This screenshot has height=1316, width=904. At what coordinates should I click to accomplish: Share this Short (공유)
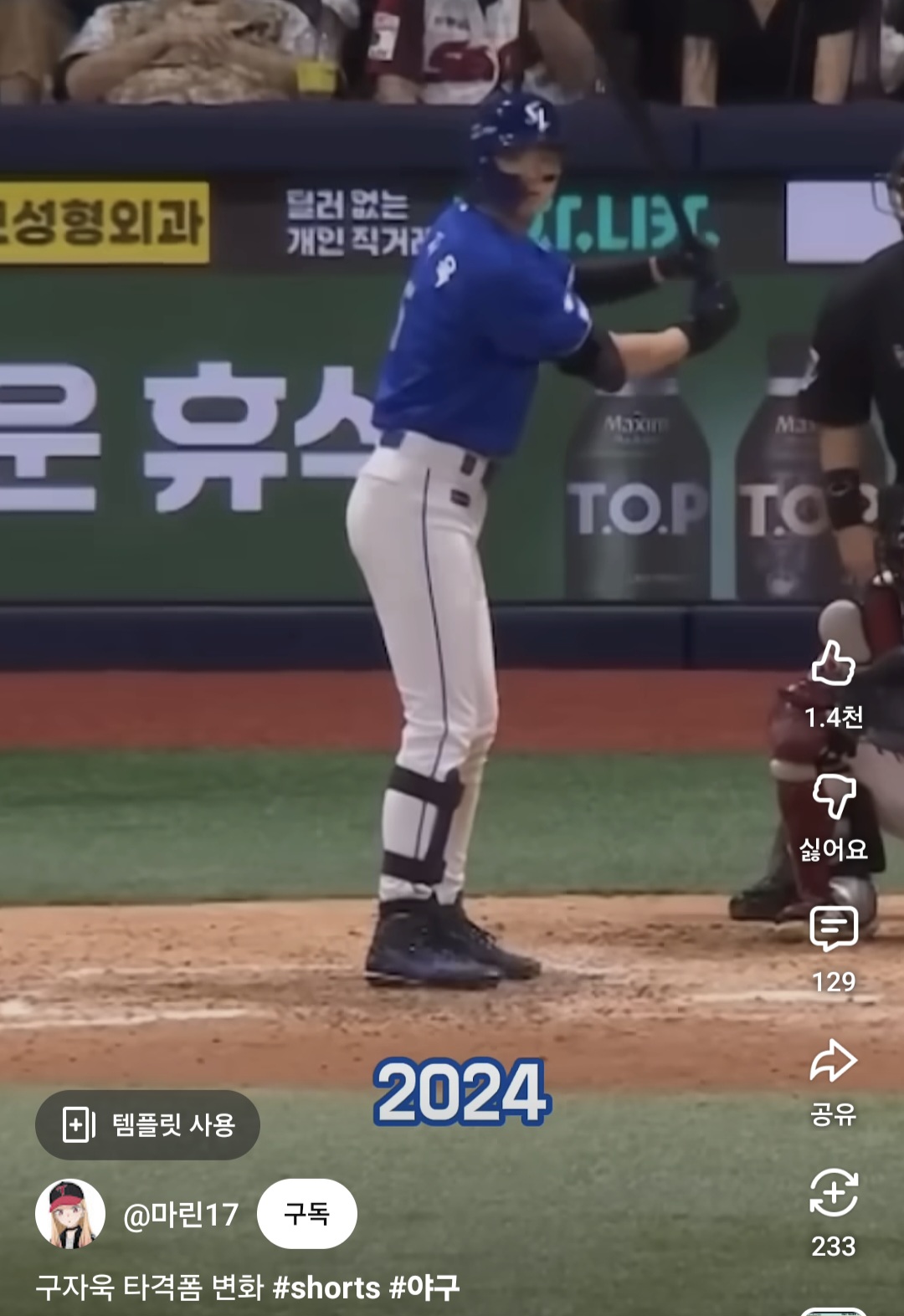click(x=834, y=1062)
